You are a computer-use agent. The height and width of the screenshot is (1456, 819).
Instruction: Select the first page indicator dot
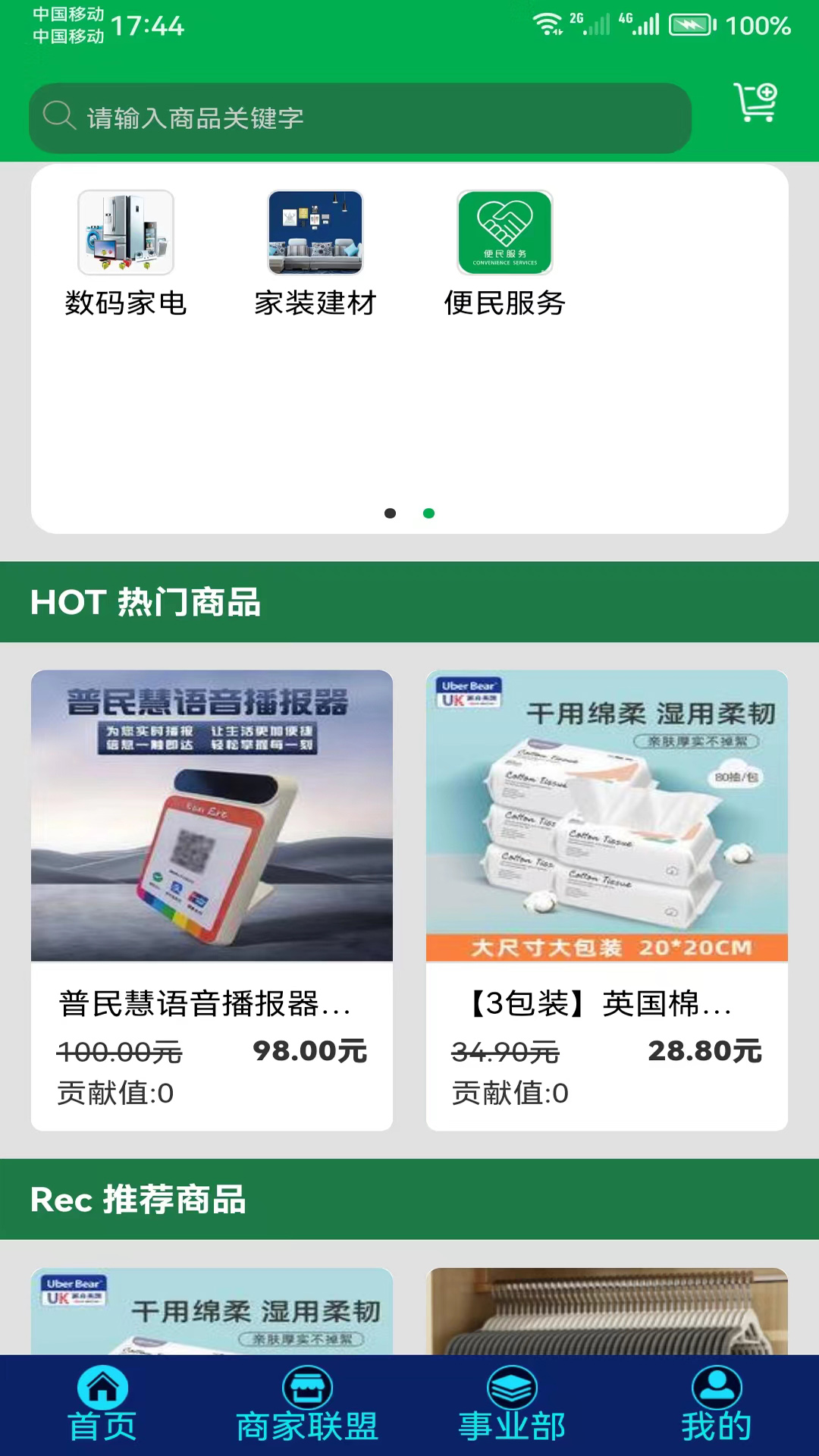tap(390, 513)
